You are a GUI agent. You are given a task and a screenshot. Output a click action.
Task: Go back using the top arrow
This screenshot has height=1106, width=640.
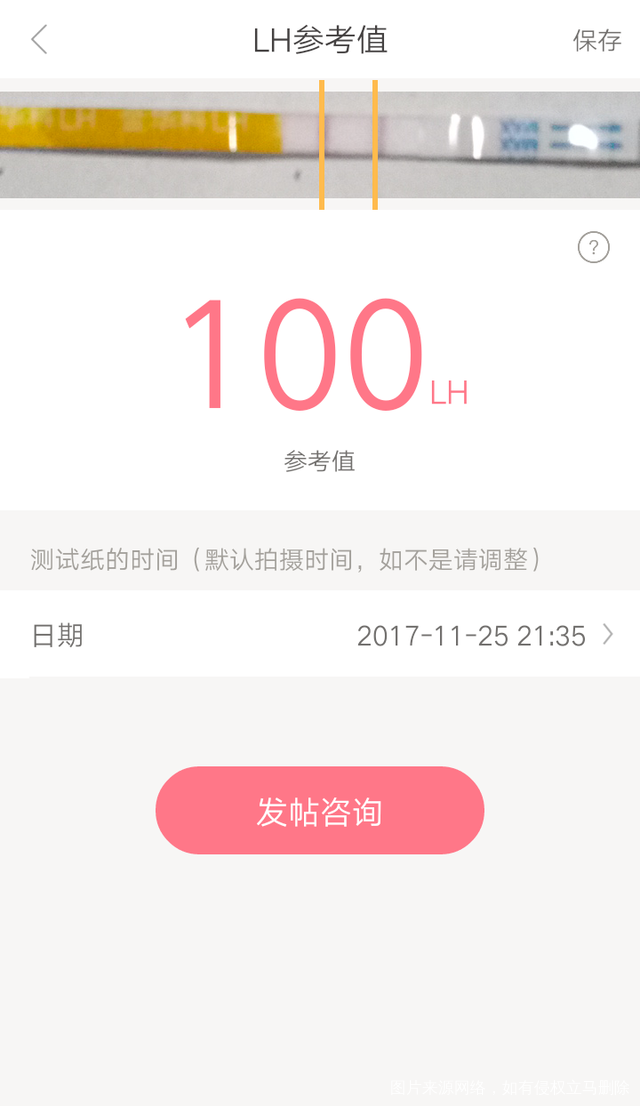39,40
